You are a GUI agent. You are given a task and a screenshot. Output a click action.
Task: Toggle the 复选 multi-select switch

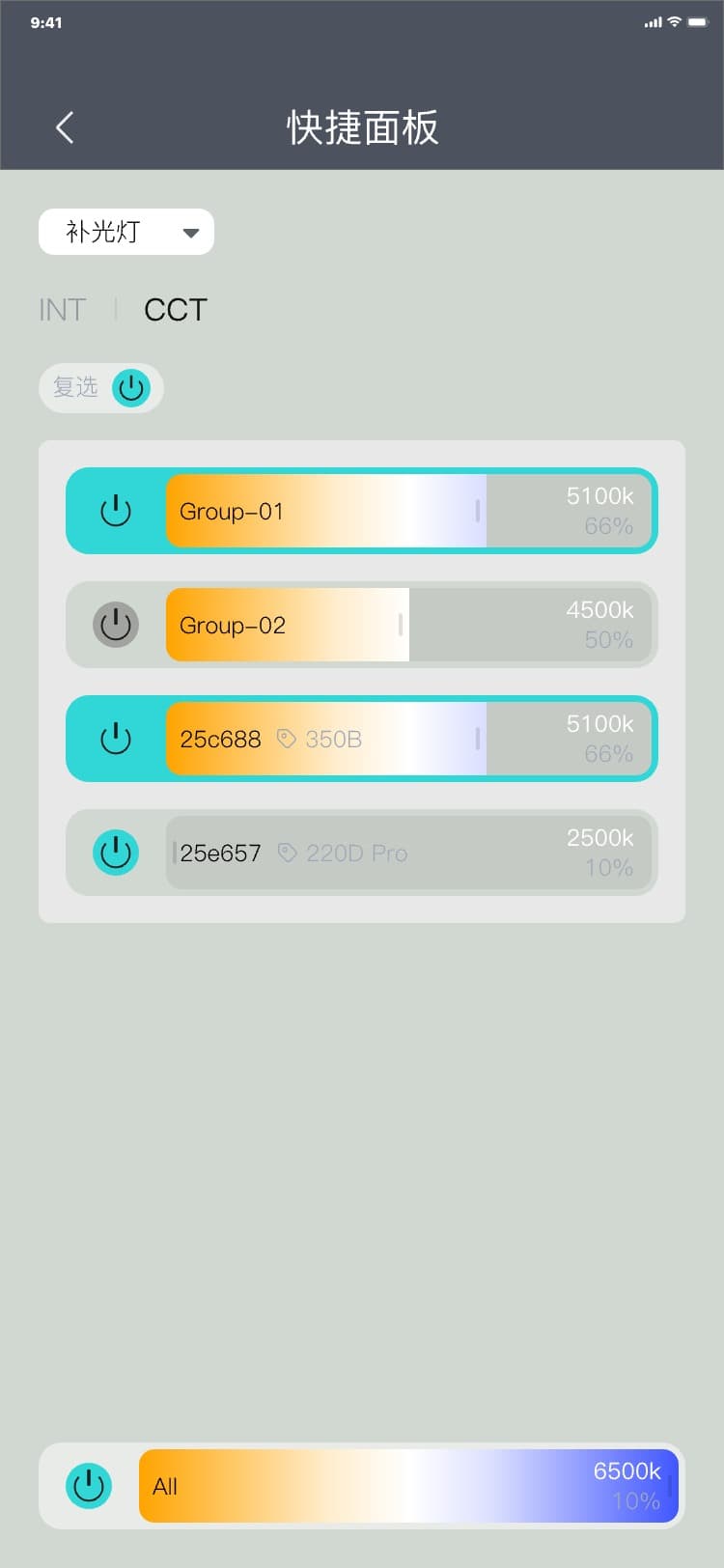pyautogui.click(x=130, y=388)
